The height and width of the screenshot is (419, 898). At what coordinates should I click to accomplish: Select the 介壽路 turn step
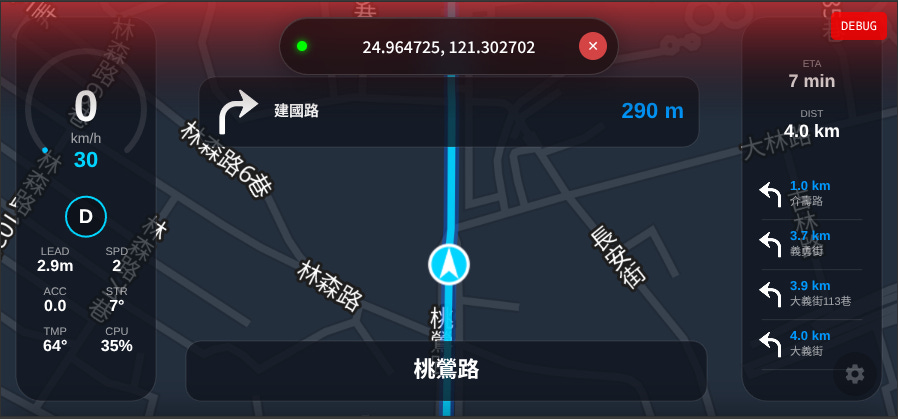[x=808, y=193]
